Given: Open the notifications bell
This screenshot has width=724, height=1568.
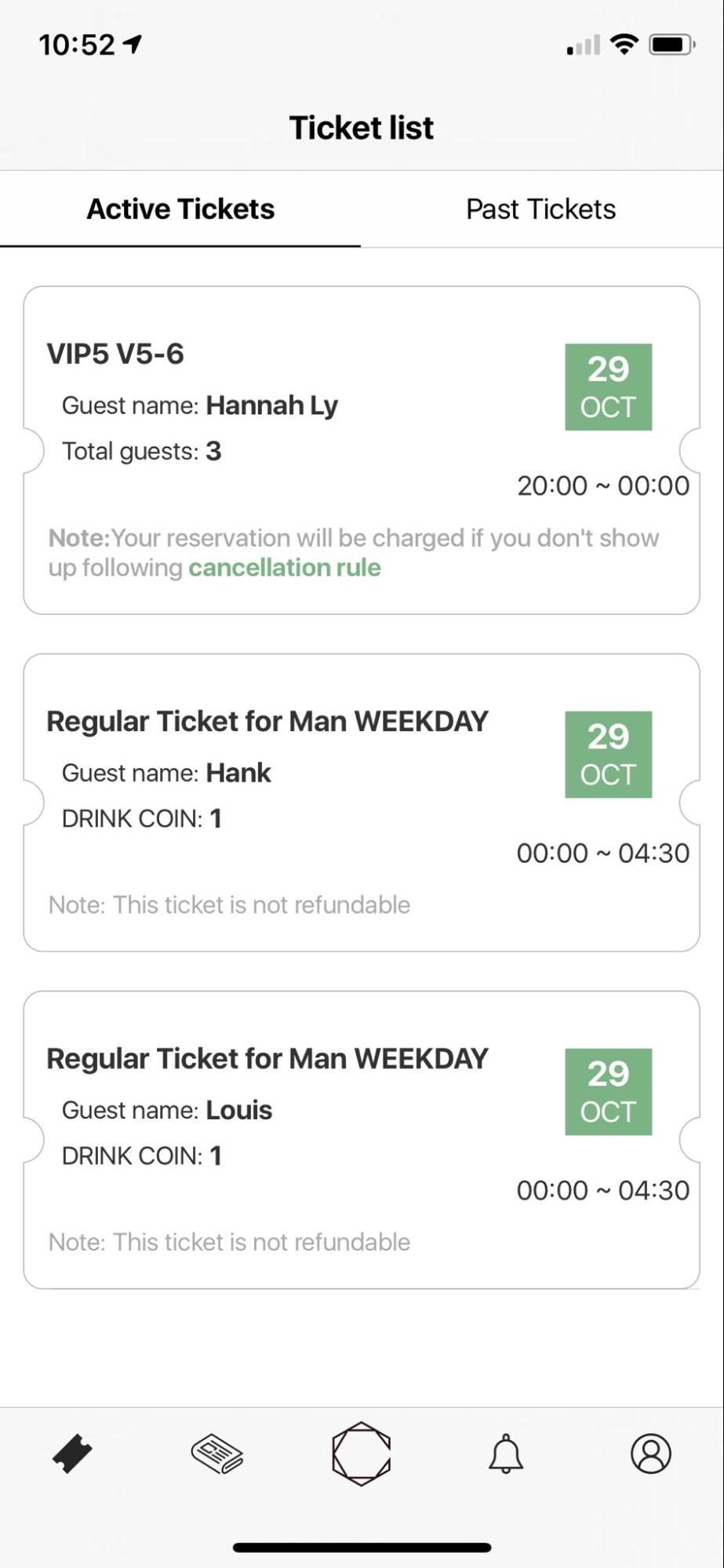Looking at the screenshot, I should [506, 1453].
